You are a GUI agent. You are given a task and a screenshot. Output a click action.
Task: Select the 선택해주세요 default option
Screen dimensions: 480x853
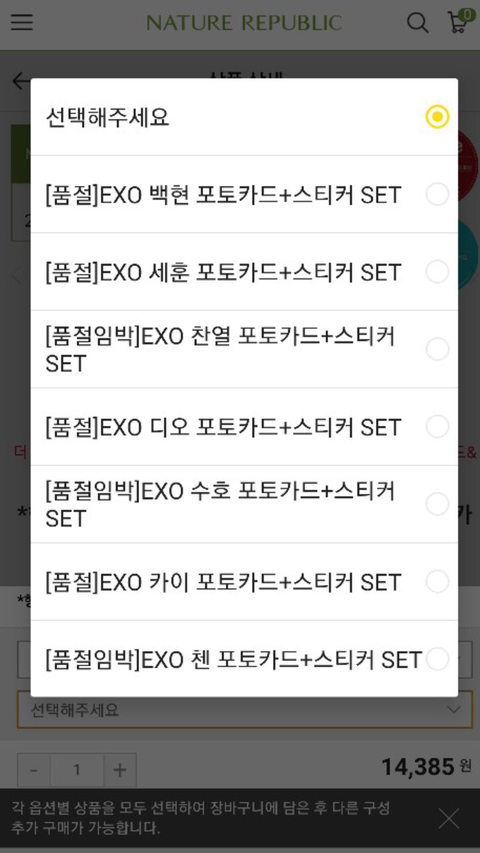[x=244, y=117]
